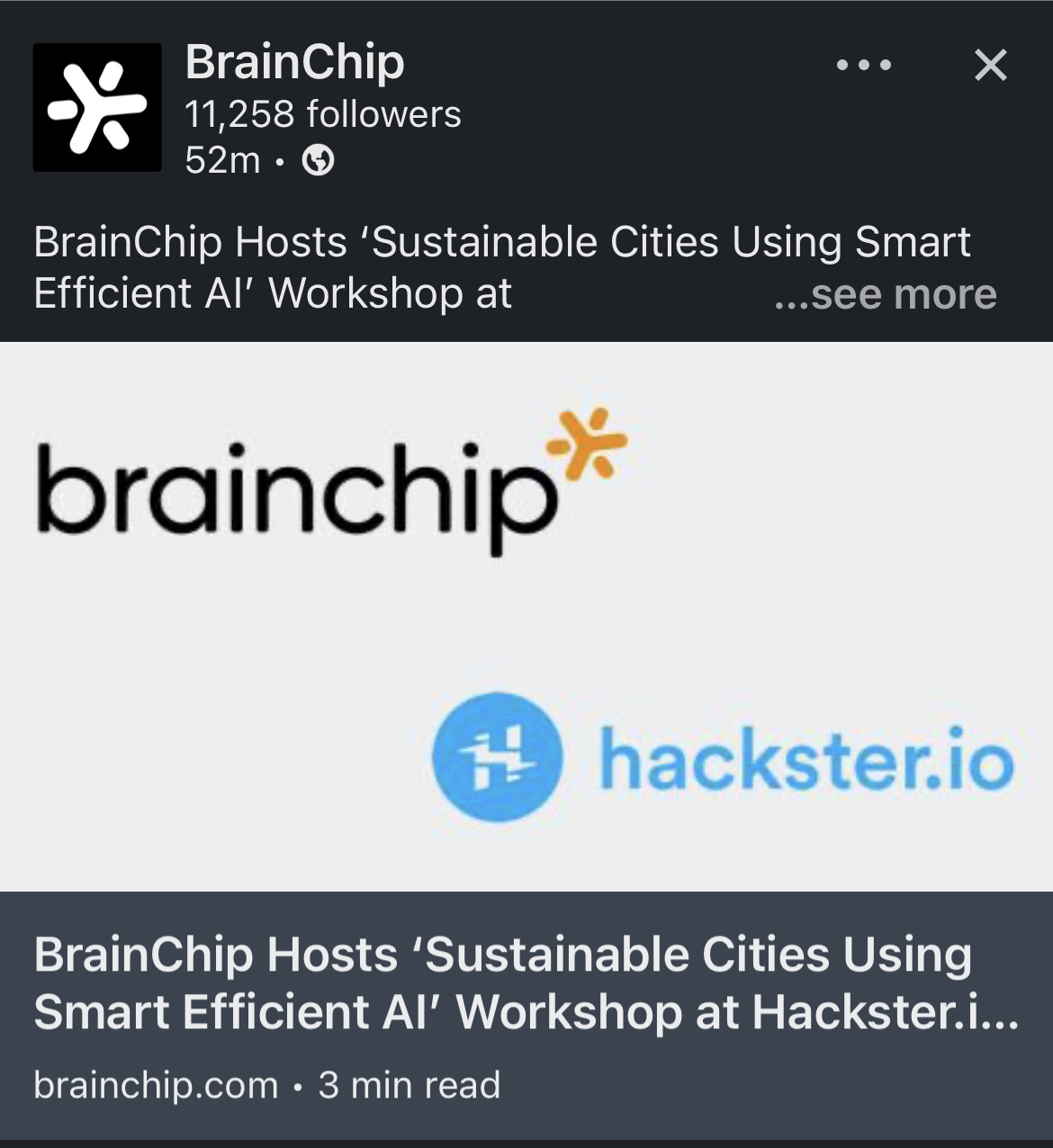
Task: Expand post text with see more
Action: pyautogui.click(x=886, y=294)
